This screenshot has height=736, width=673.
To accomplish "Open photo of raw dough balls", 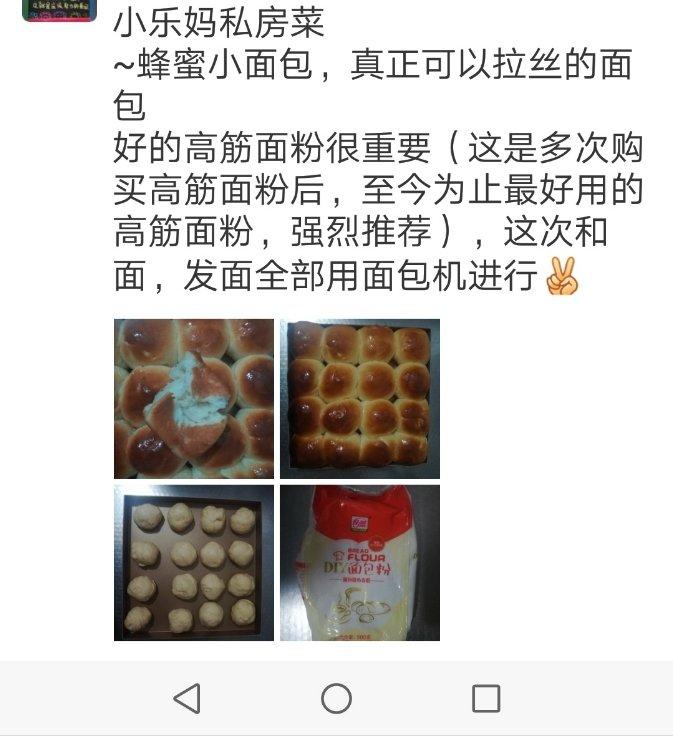I will [194, 563].
